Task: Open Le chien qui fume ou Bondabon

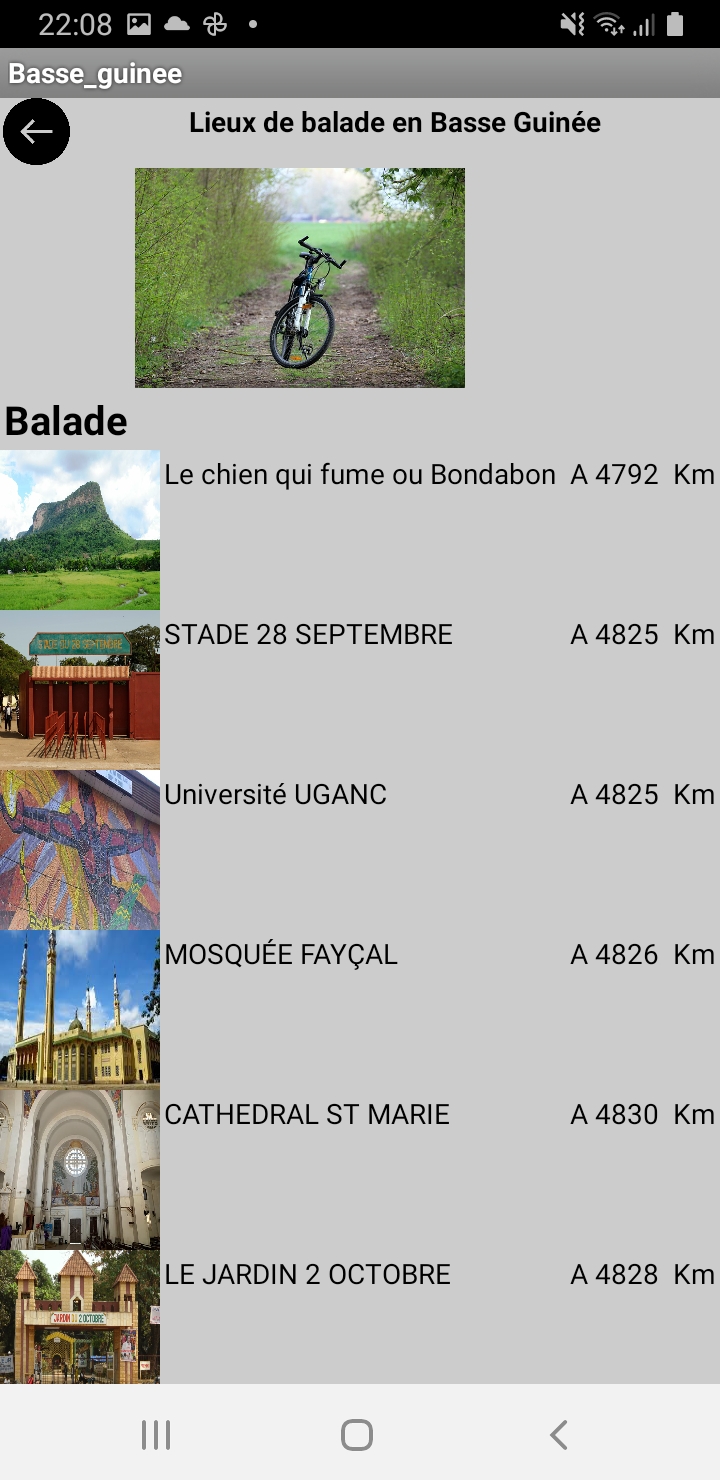Action: click(x=359, y=476)
